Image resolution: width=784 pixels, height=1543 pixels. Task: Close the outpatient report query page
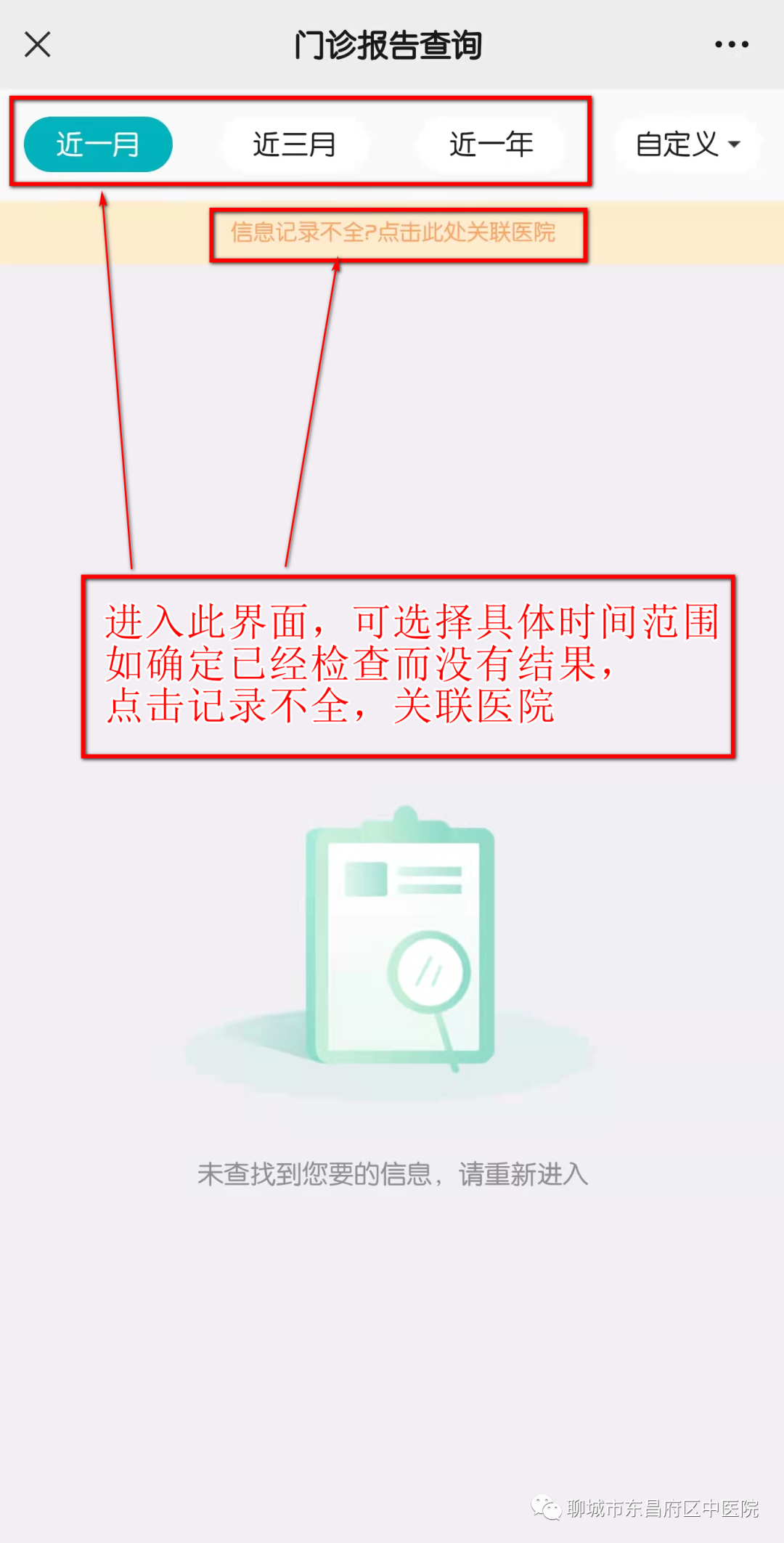click(38, 44)
